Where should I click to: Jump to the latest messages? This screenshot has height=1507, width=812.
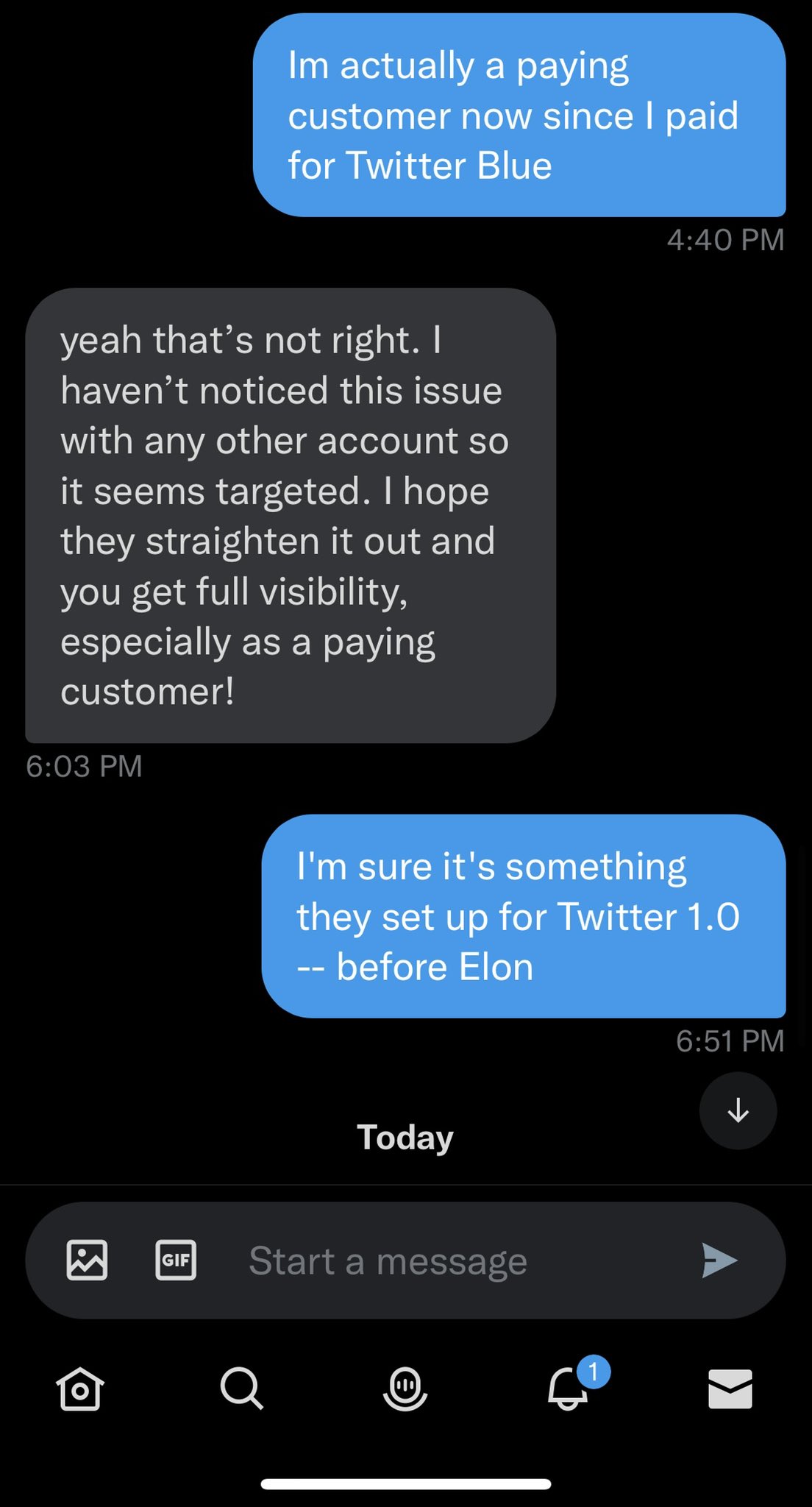738,1111
